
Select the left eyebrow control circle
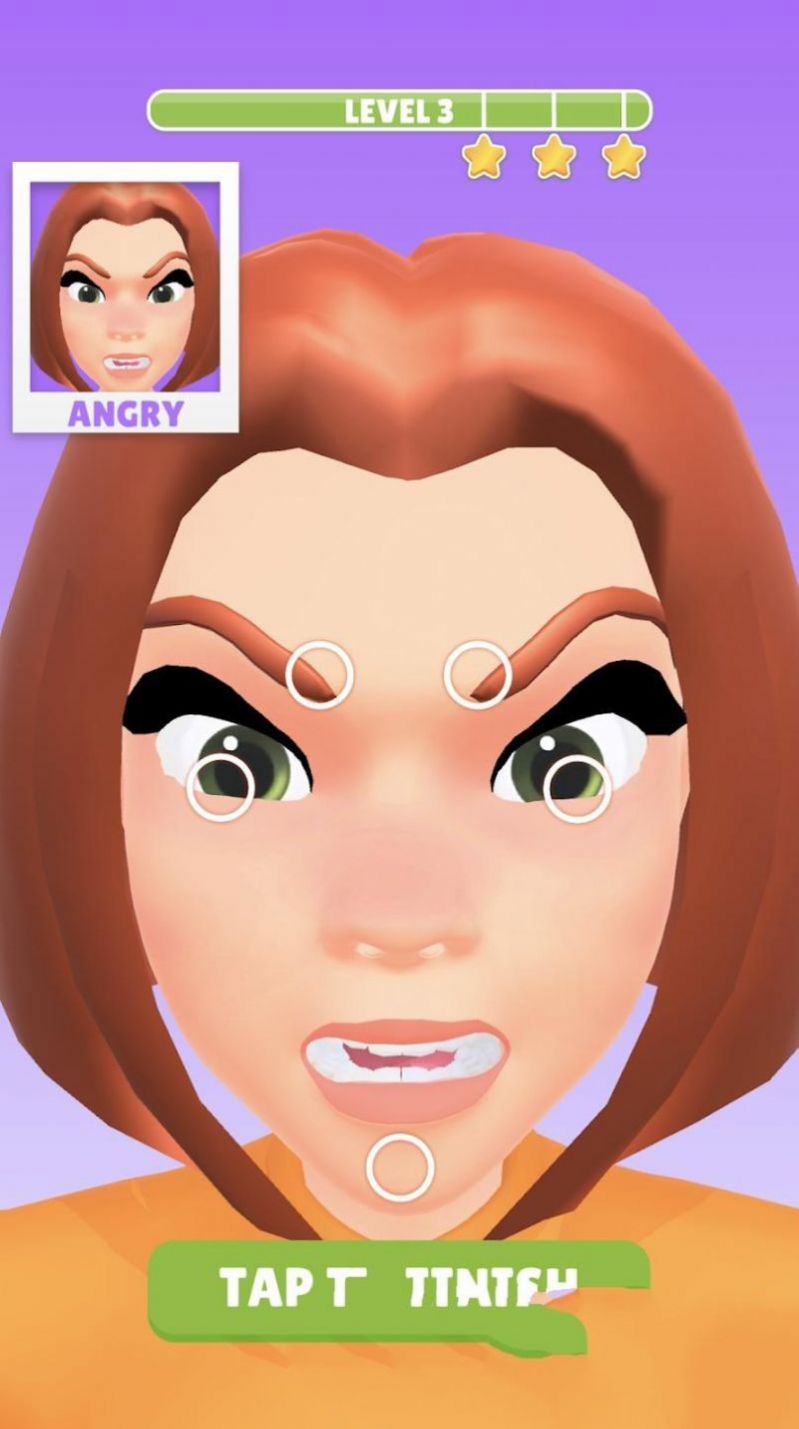319,675
